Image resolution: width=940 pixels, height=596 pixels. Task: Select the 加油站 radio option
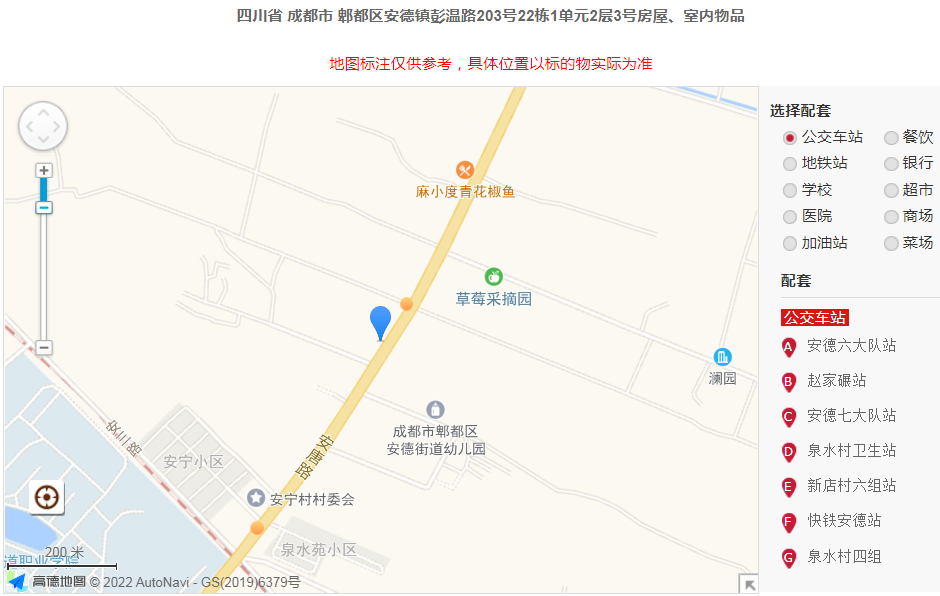pos(790,244)
